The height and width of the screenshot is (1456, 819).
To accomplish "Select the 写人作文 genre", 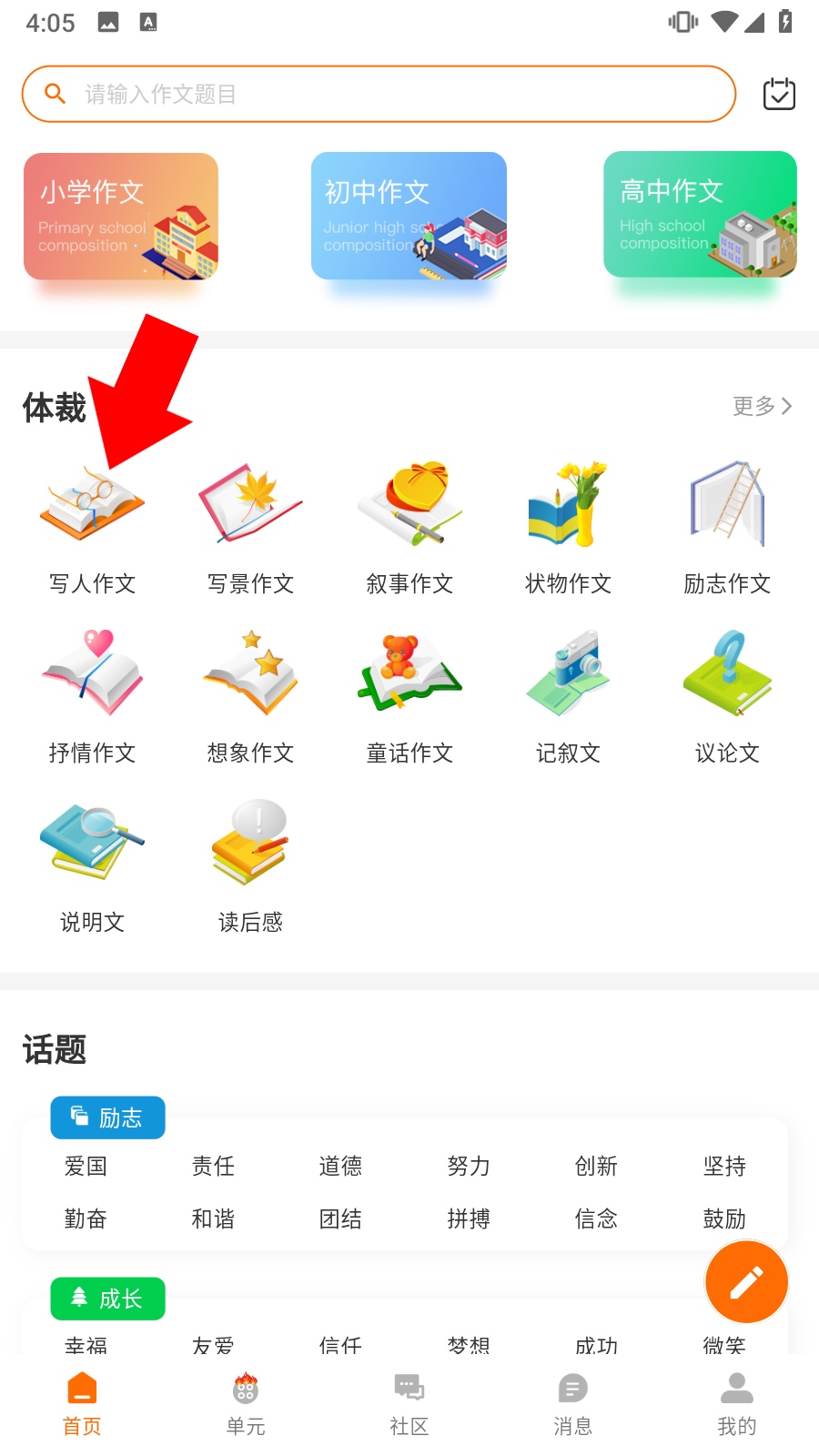I will pos(92,528).
